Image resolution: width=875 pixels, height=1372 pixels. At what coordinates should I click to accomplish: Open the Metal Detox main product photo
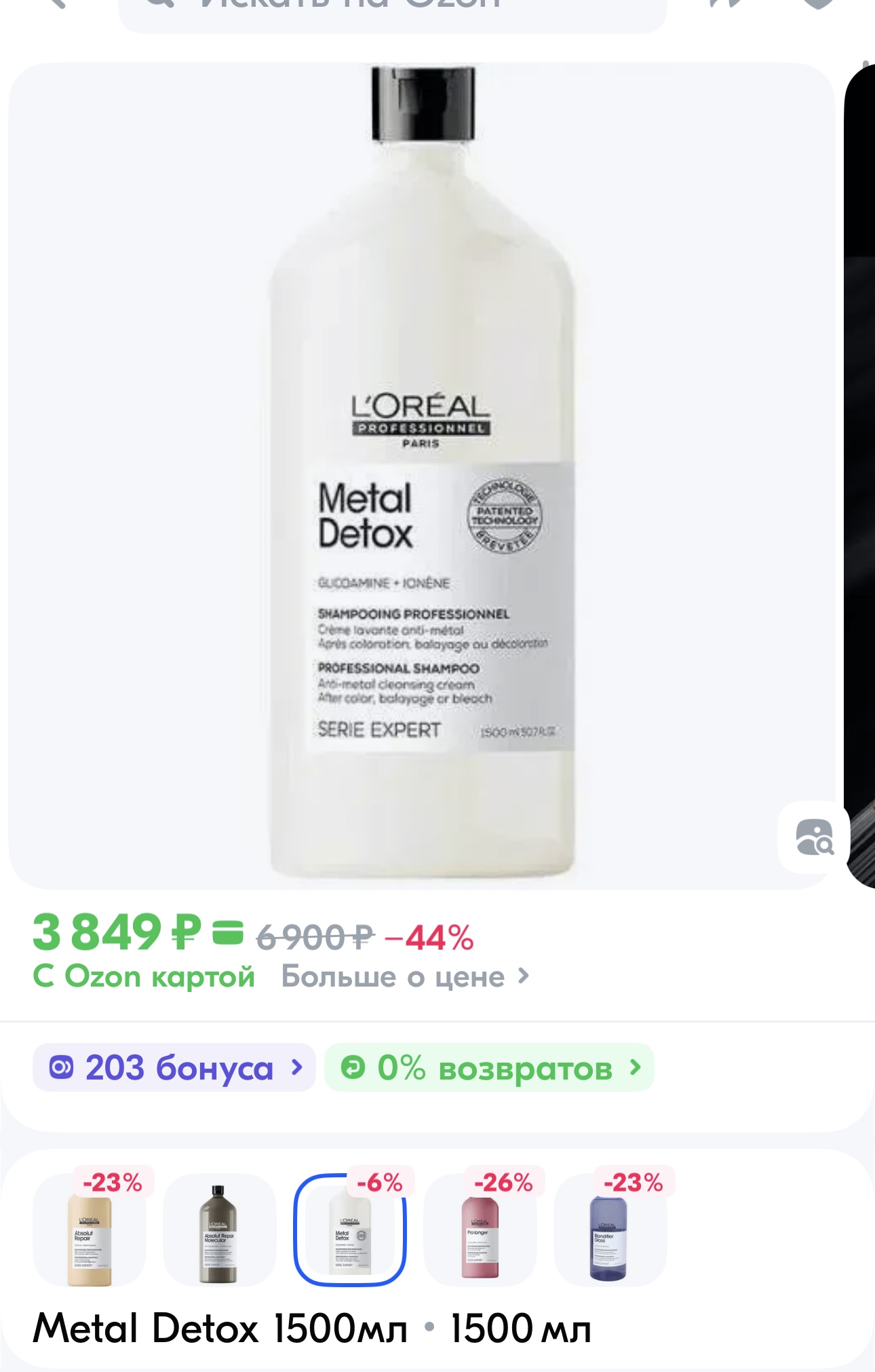coord(421,475)
